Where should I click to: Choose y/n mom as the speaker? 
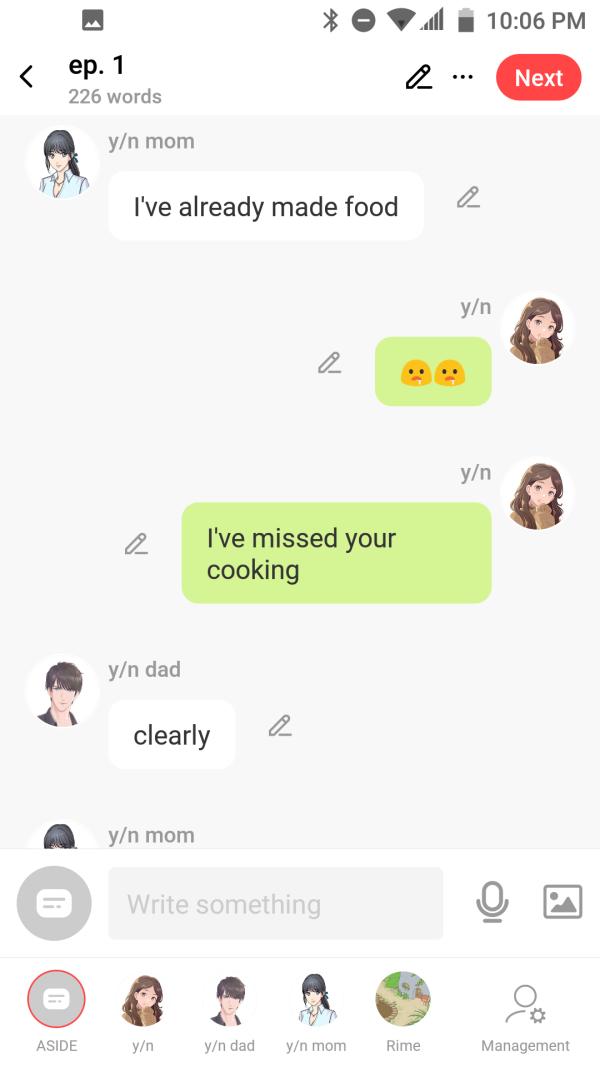tap(316, 1001)
